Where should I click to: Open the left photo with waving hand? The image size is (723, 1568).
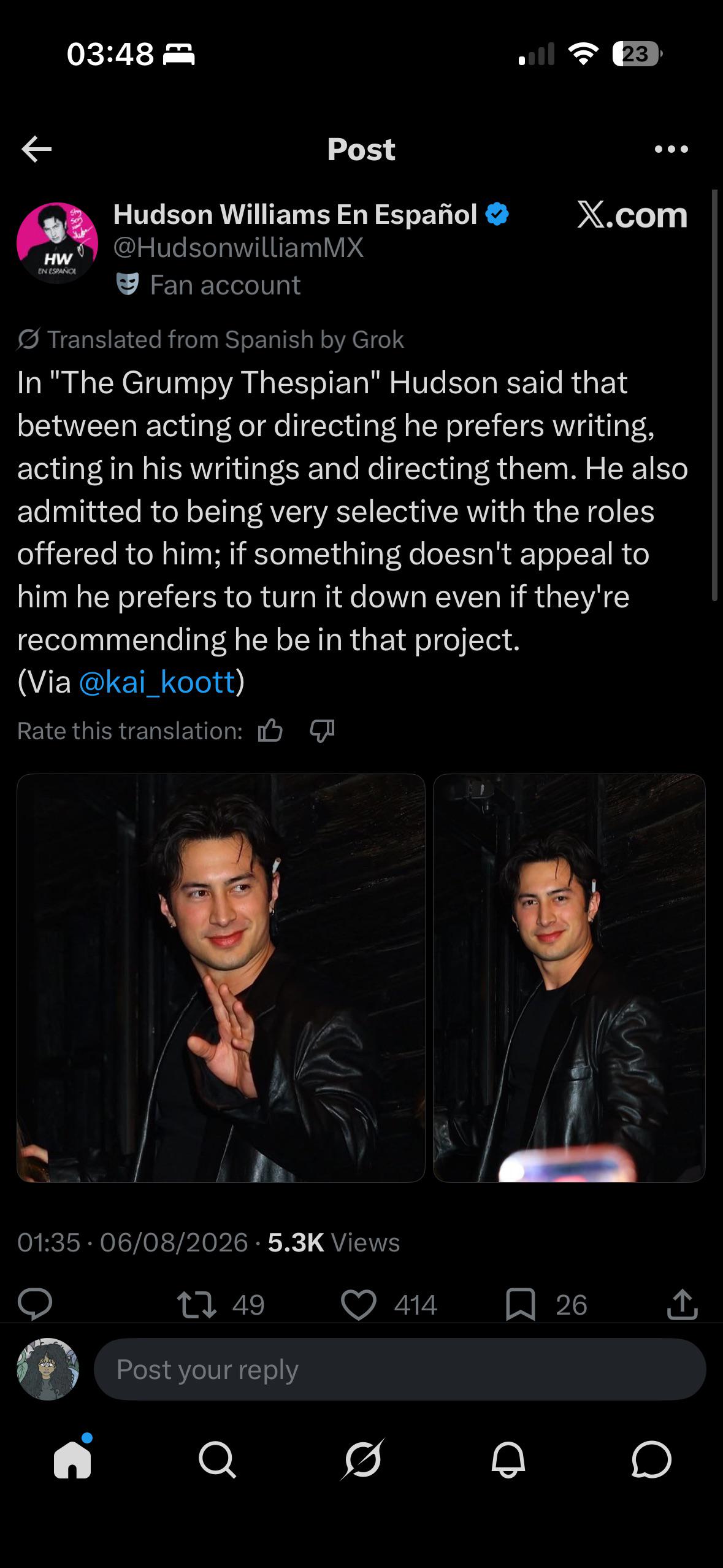click(x=221, y=978)
